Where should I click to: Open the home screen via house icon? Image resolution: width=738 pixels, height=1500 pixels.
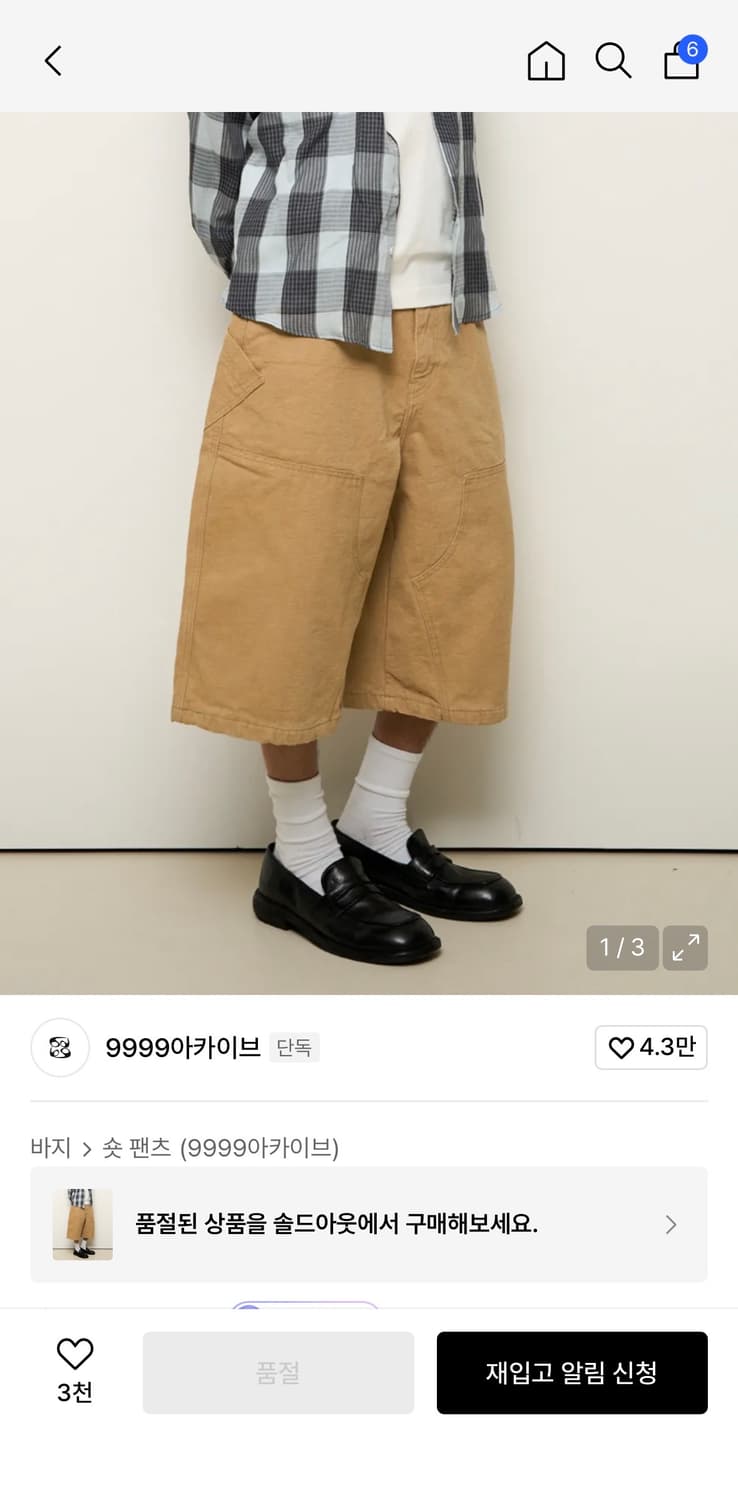click(x=546, y=61)
